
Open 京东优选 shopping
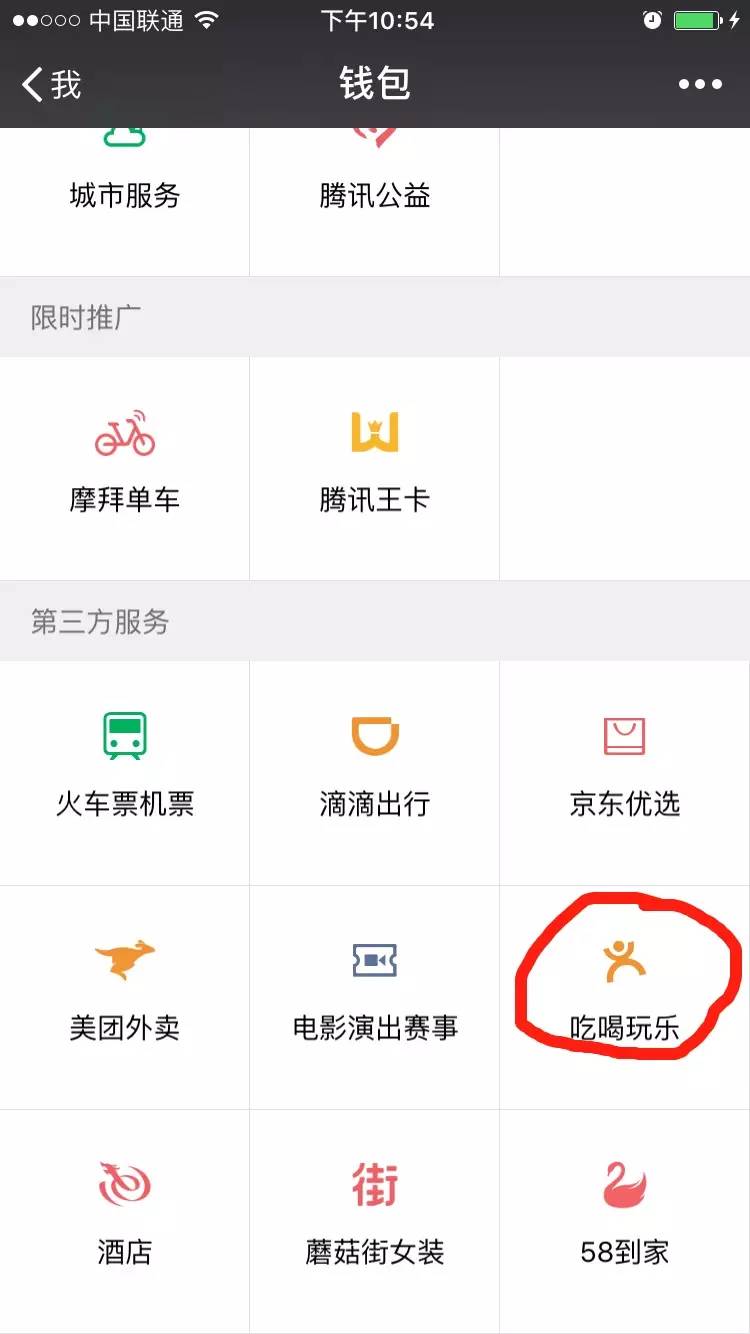(625, 772)
